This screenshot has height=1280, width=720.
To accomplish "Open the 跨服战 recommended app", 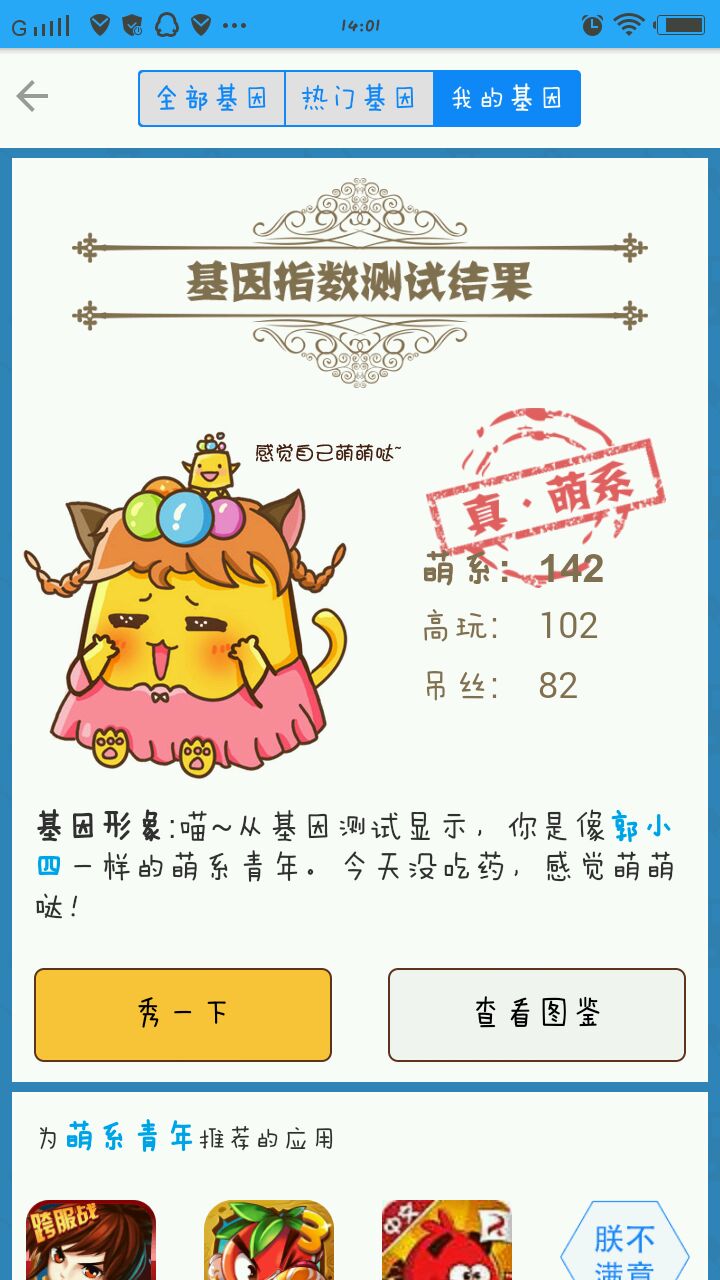I will tap(91, 1242).
